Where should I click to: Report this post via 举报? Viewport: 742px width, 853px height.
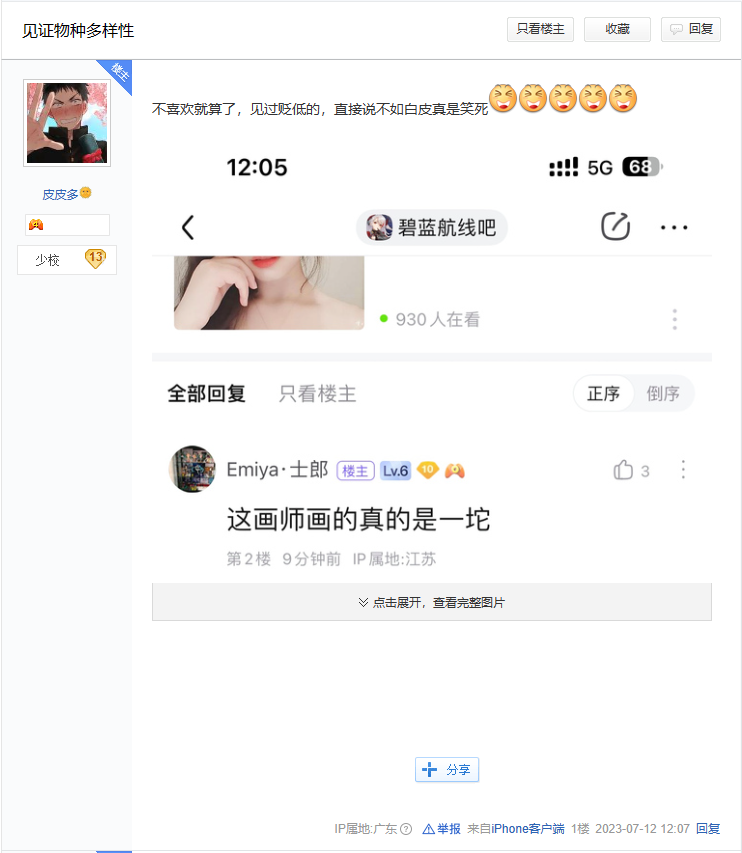pyautogui.click(x=442, y=829)
